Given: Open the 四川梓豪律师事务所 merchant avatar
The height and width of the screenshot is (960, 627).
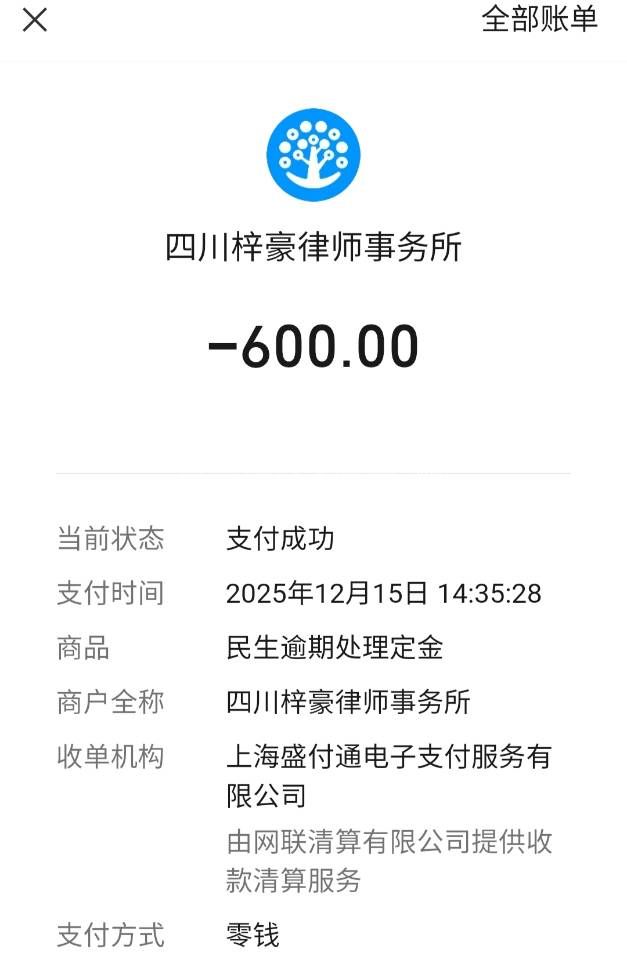Looking at the screenshot, I should pos(313,156).
